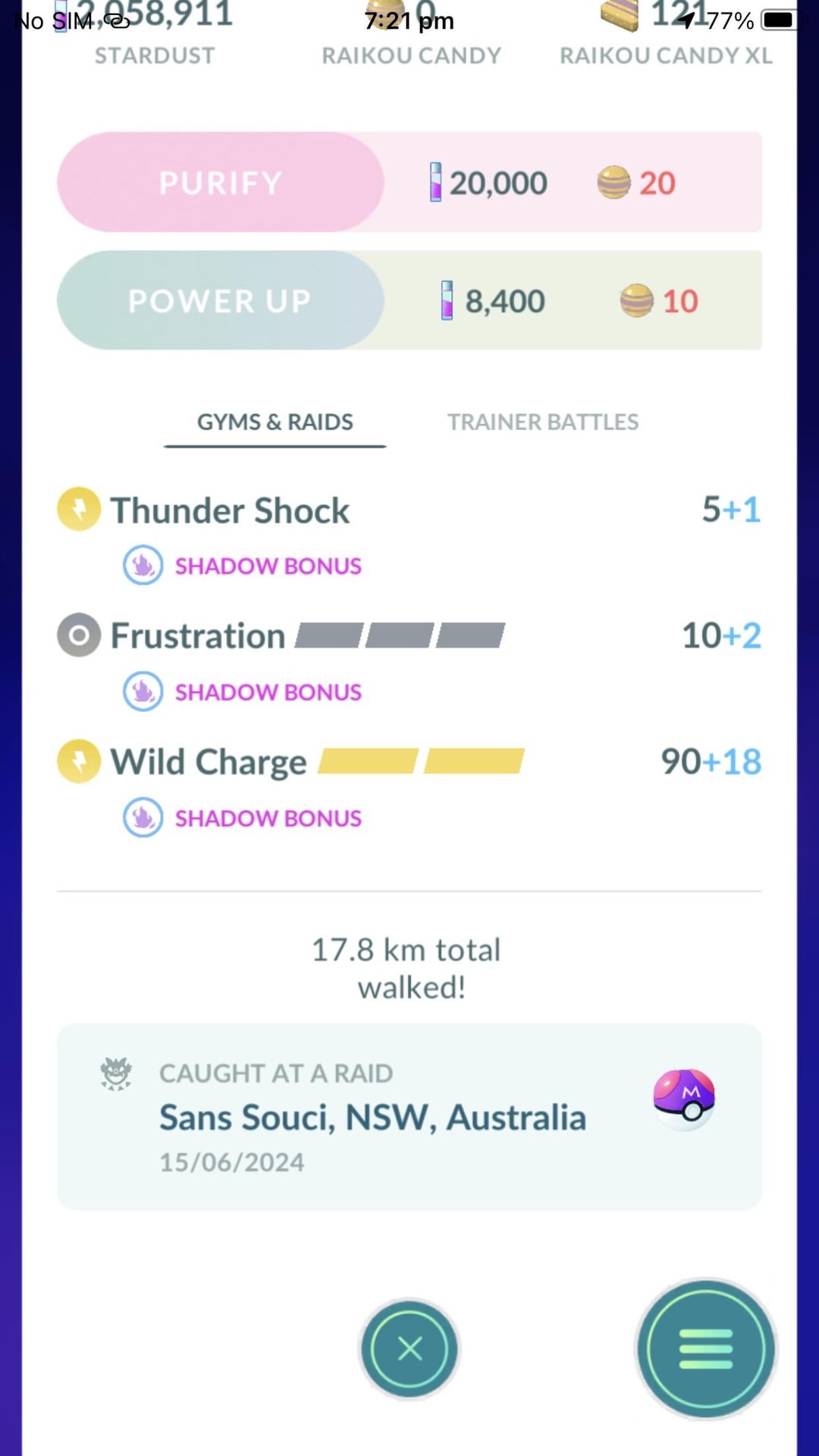The image size is (819, 1456).
Task: Switch to the Trainer Battles tab
Action: point(542,422)
